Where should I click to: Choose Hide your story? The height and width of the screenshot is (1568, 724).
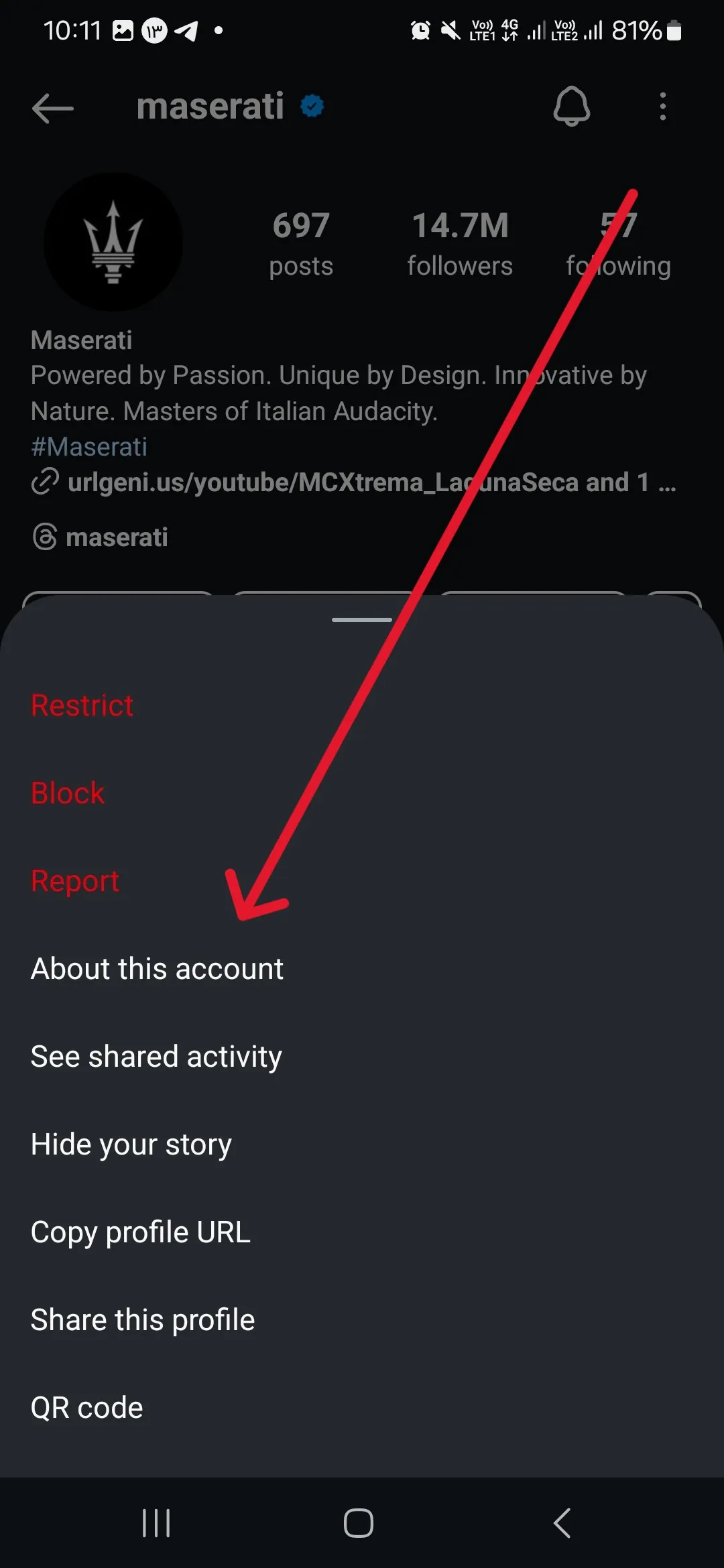[131, 1145]
